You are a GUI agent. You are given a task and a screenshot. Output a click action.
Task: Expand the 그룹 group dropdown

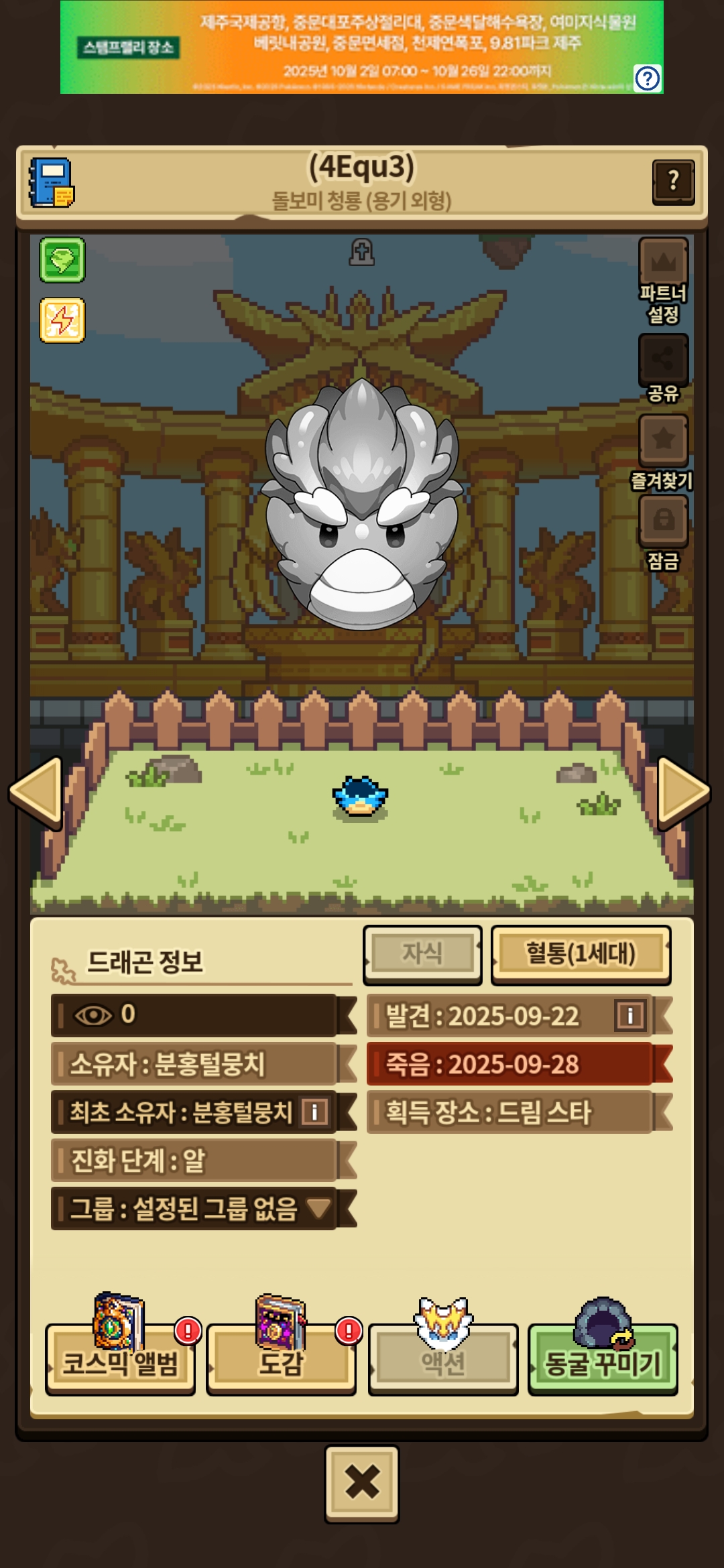click(318, 1208)
